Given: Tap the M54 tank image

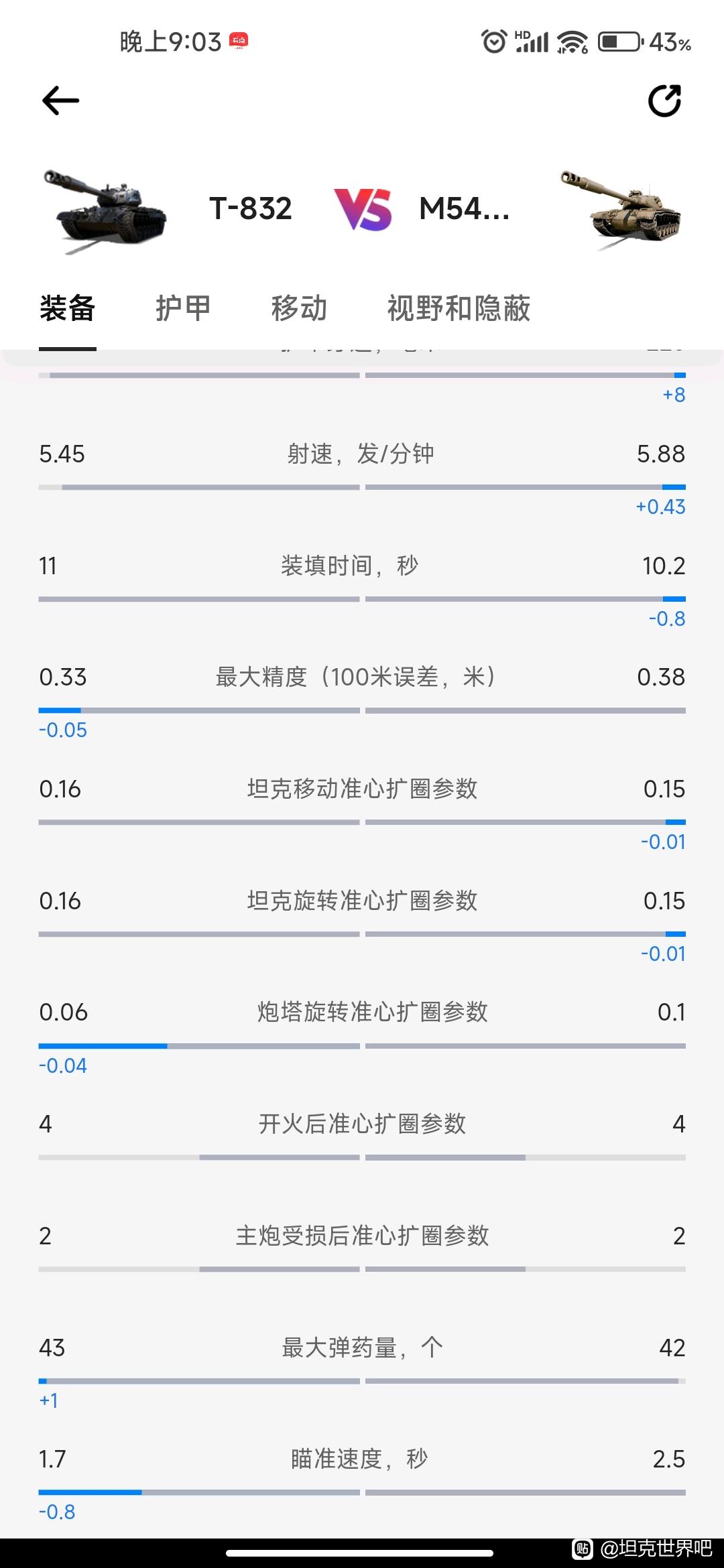Looking at the screenshot, I should coord(621,210).
